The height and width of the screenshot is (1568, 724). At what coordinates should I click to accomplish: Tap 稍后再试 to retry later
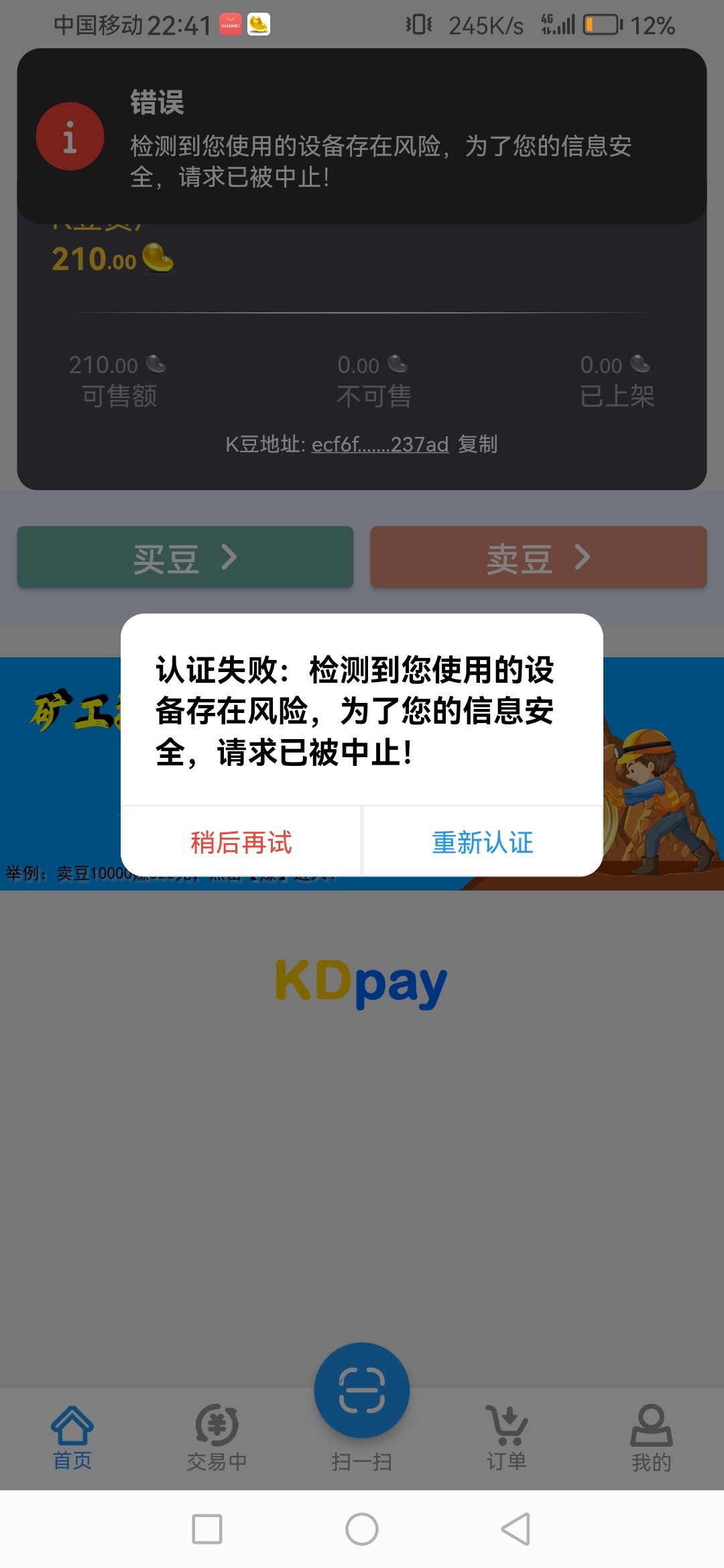241,842
